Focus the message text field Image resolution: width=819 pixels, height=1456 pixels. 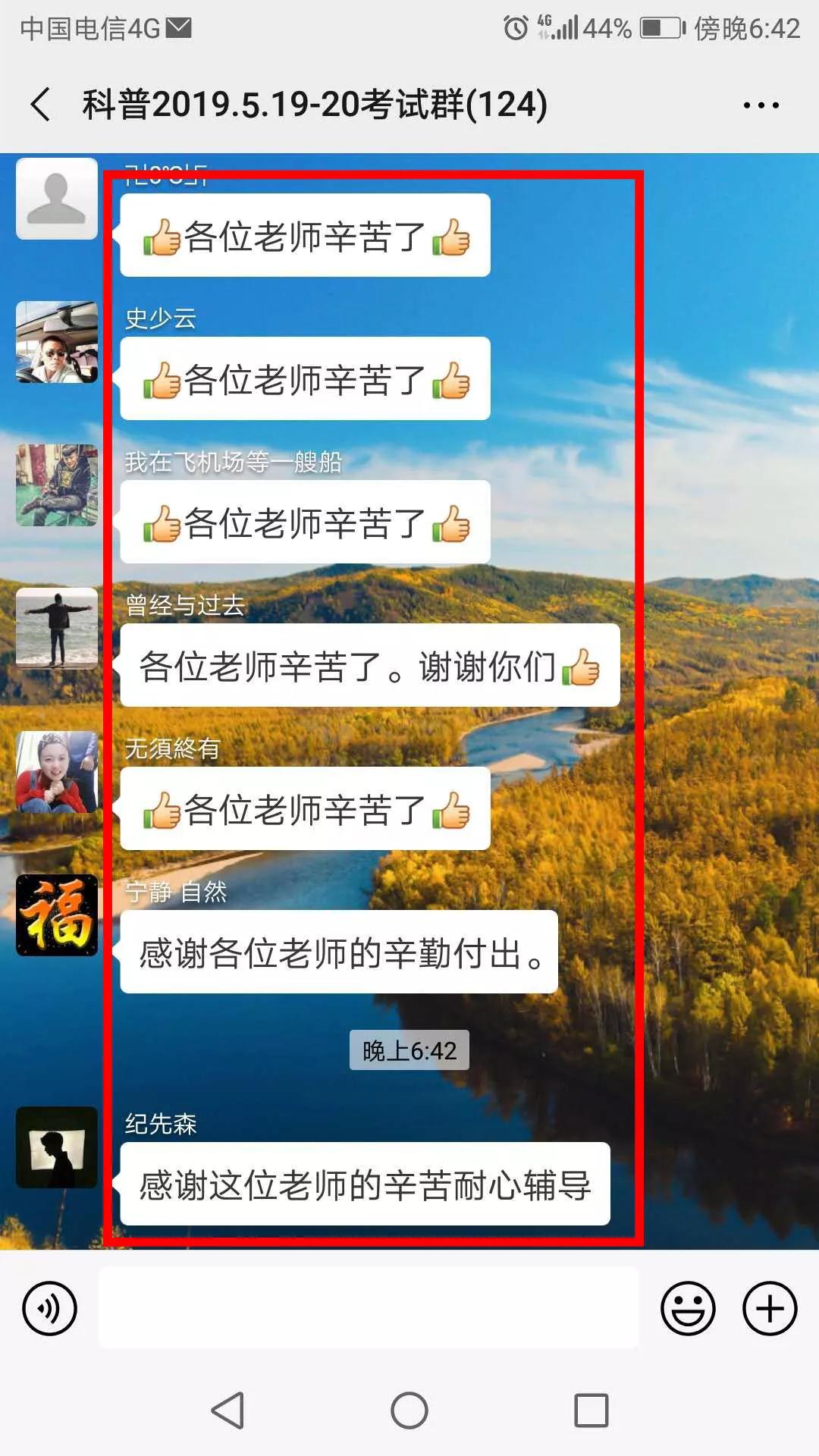tap(369, 1308)
